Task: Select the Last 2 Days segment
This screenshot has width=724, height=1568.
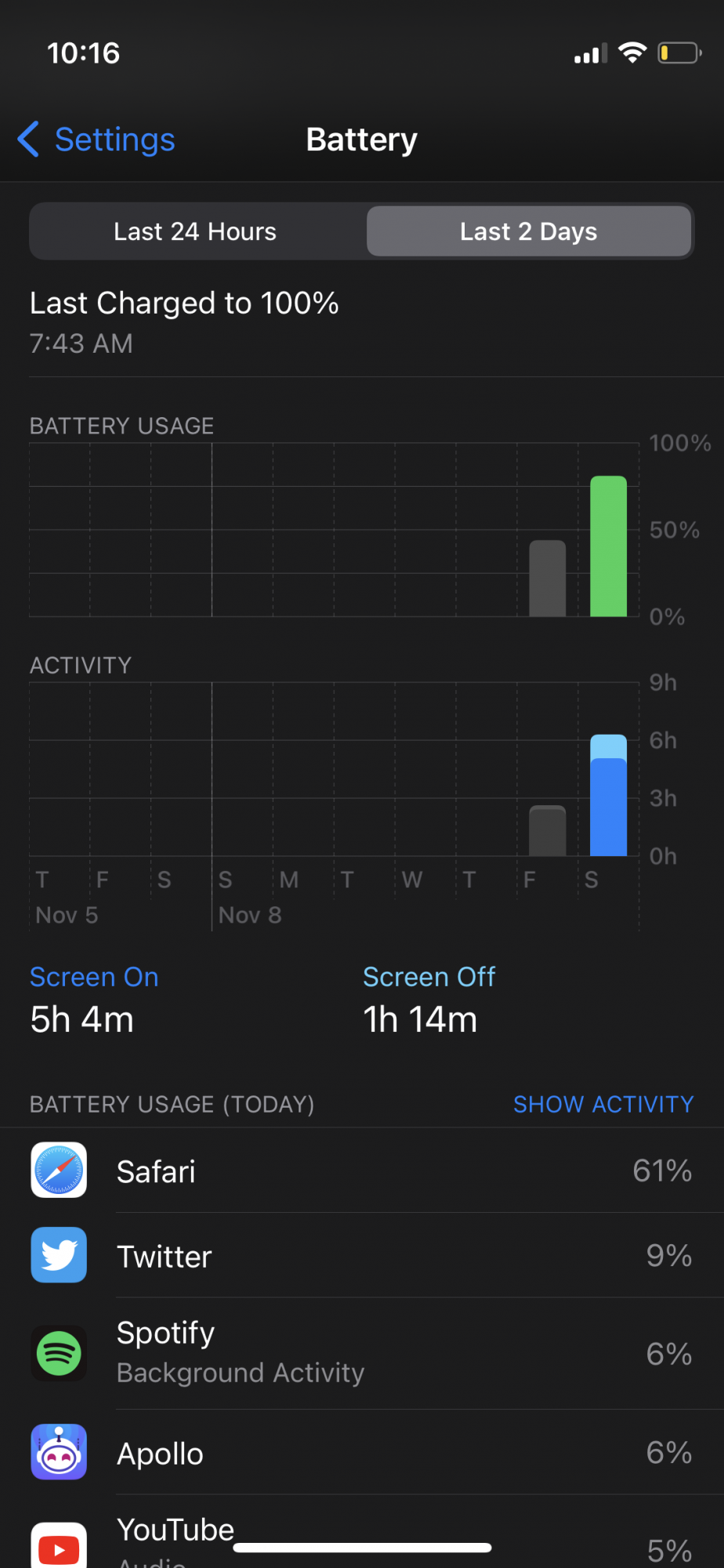Action: 529,231
